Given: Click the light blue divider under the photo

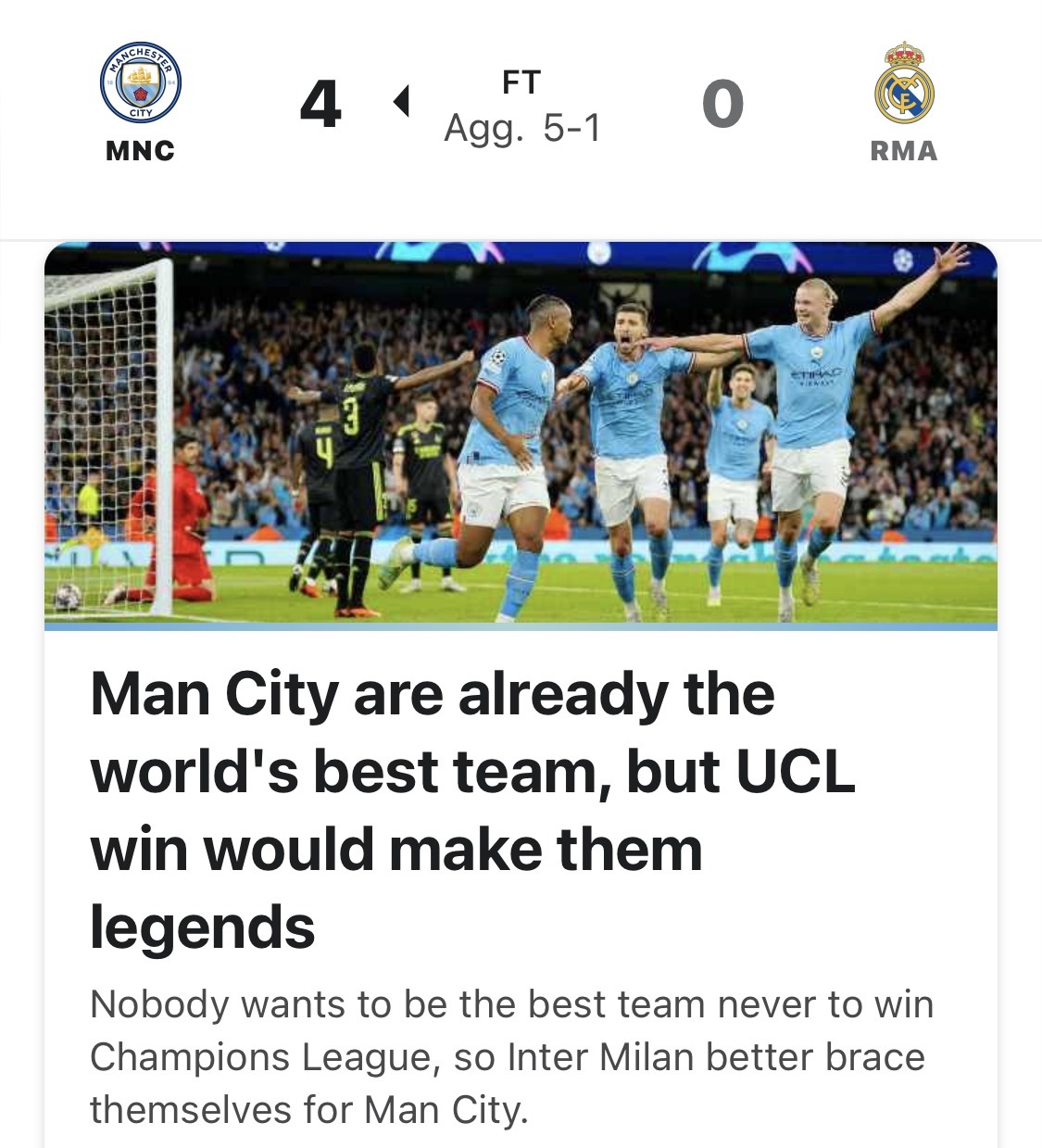Looking at the screenshot, I should pos(521,627).
